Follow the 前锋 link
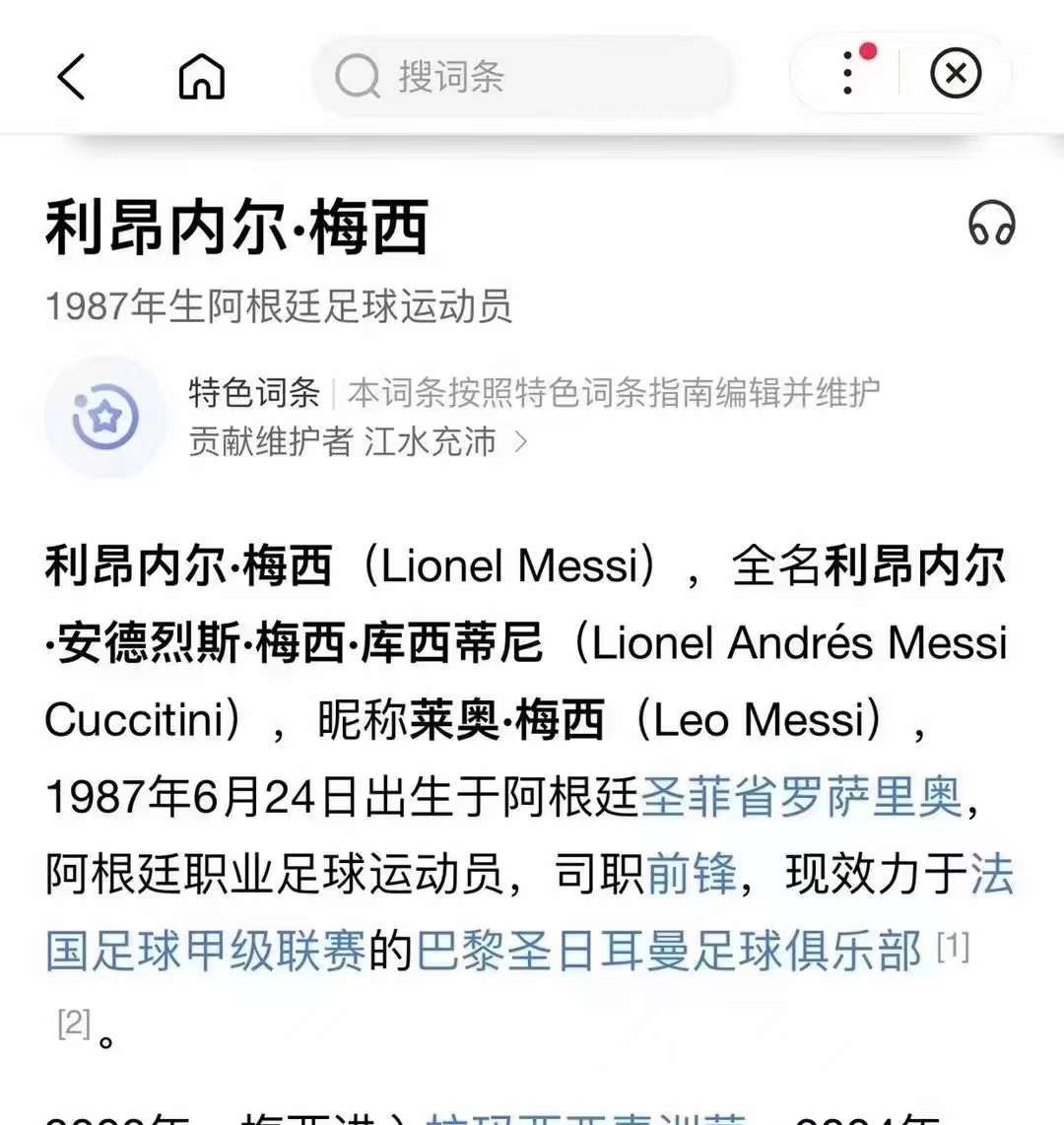1064x1125 pixels. click(691, 874)
